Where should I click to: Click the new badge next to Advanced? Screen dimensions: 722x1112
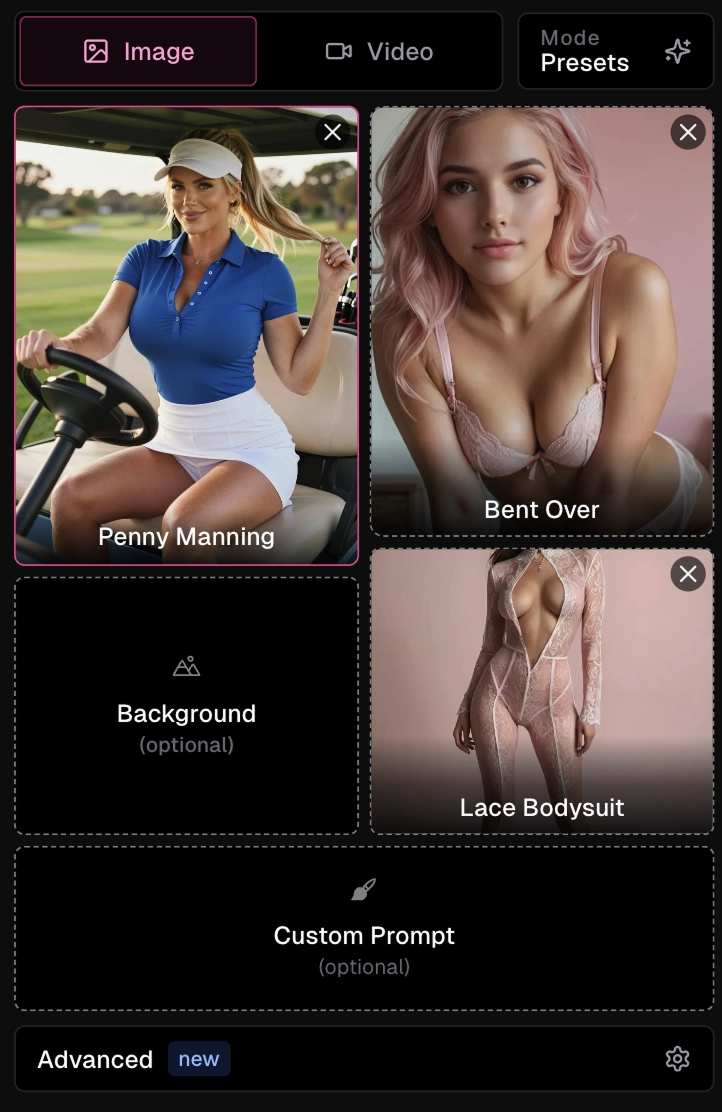(x=198, y=1058)
